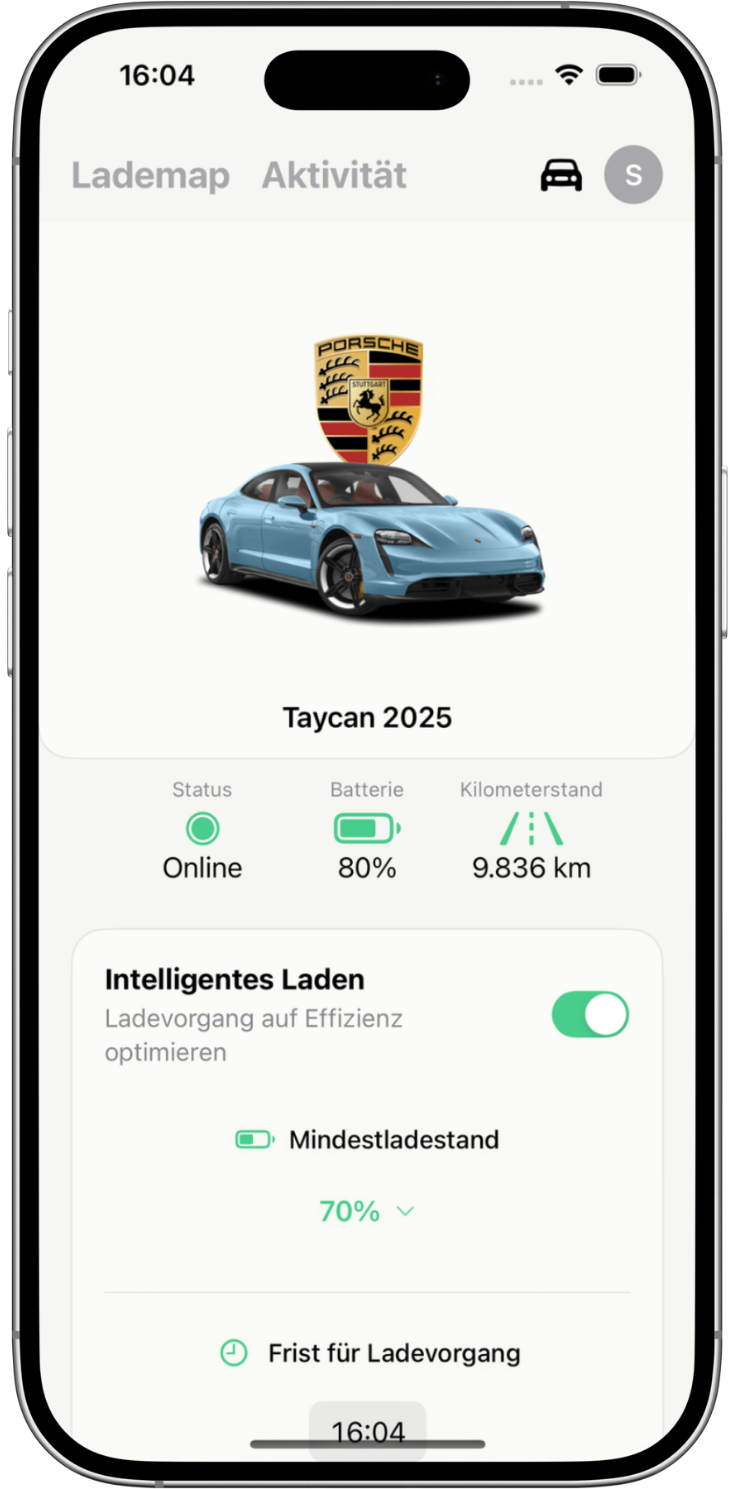Toggle the Ladevorgang auf Effizienz optimieren switch

click(589, 1014)
